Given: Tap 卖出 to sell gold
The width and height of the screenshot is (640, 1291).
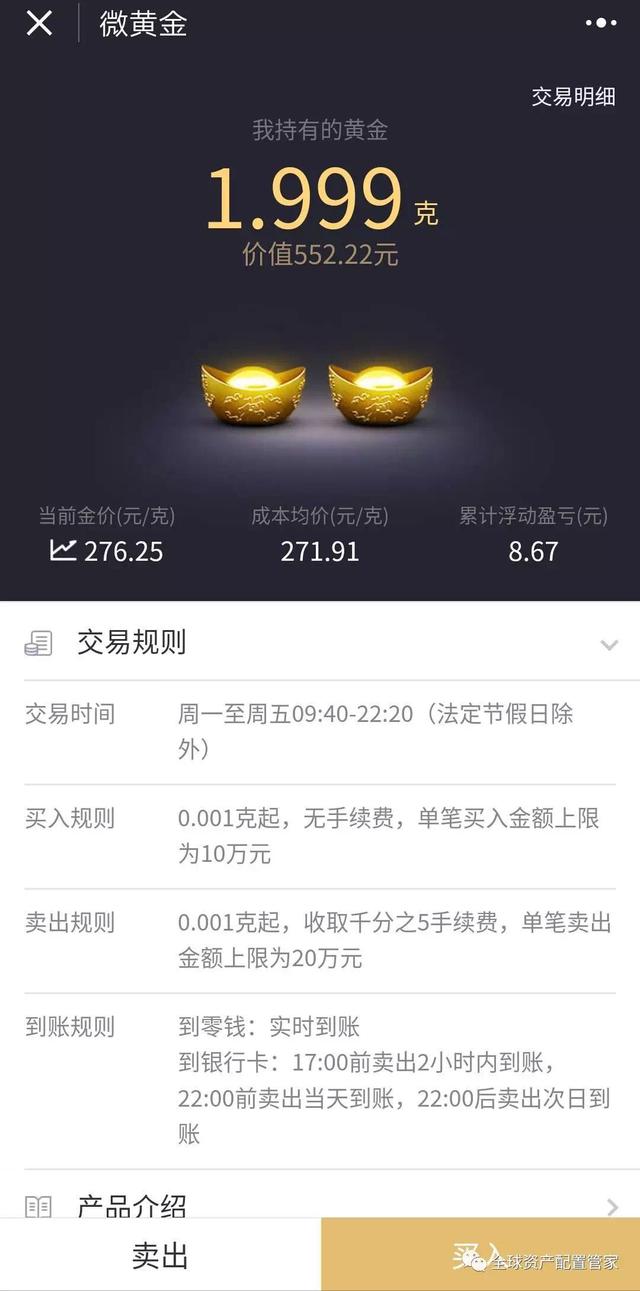Looking at the screenshot, I should (160, 1256).
